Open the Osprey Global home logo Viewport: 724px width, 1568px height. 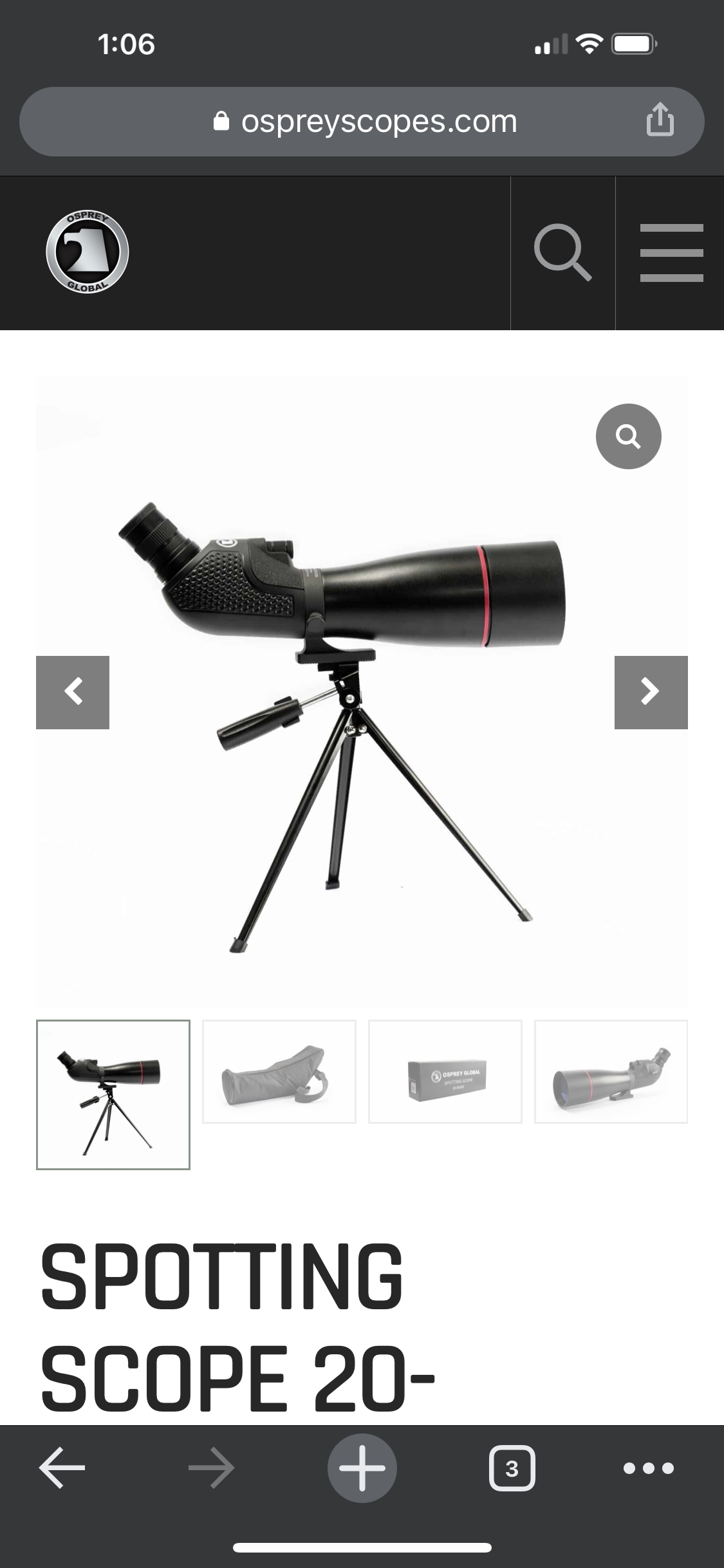point(88,252)
